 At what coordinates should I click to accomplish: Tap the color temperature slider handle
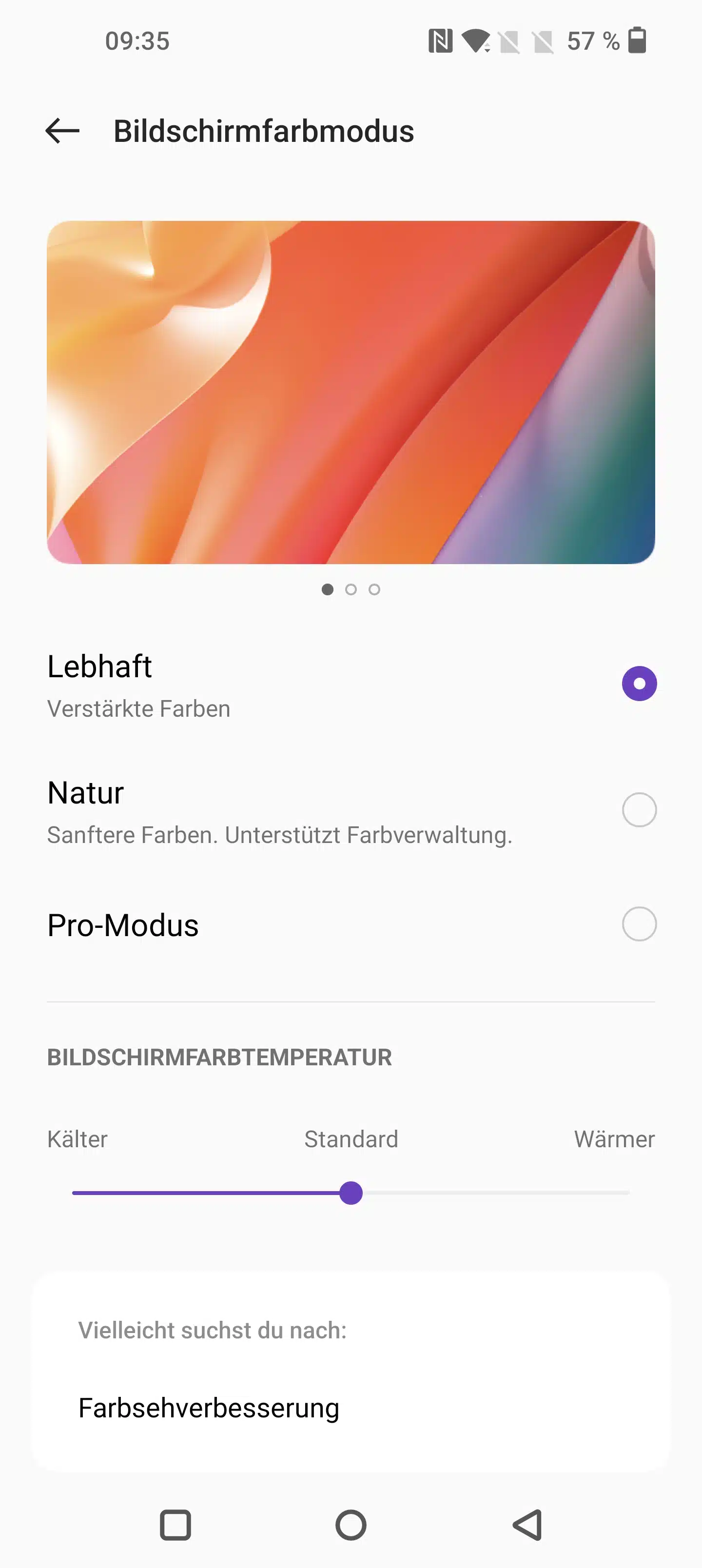pyautogui.click(x=351, y=1193)
